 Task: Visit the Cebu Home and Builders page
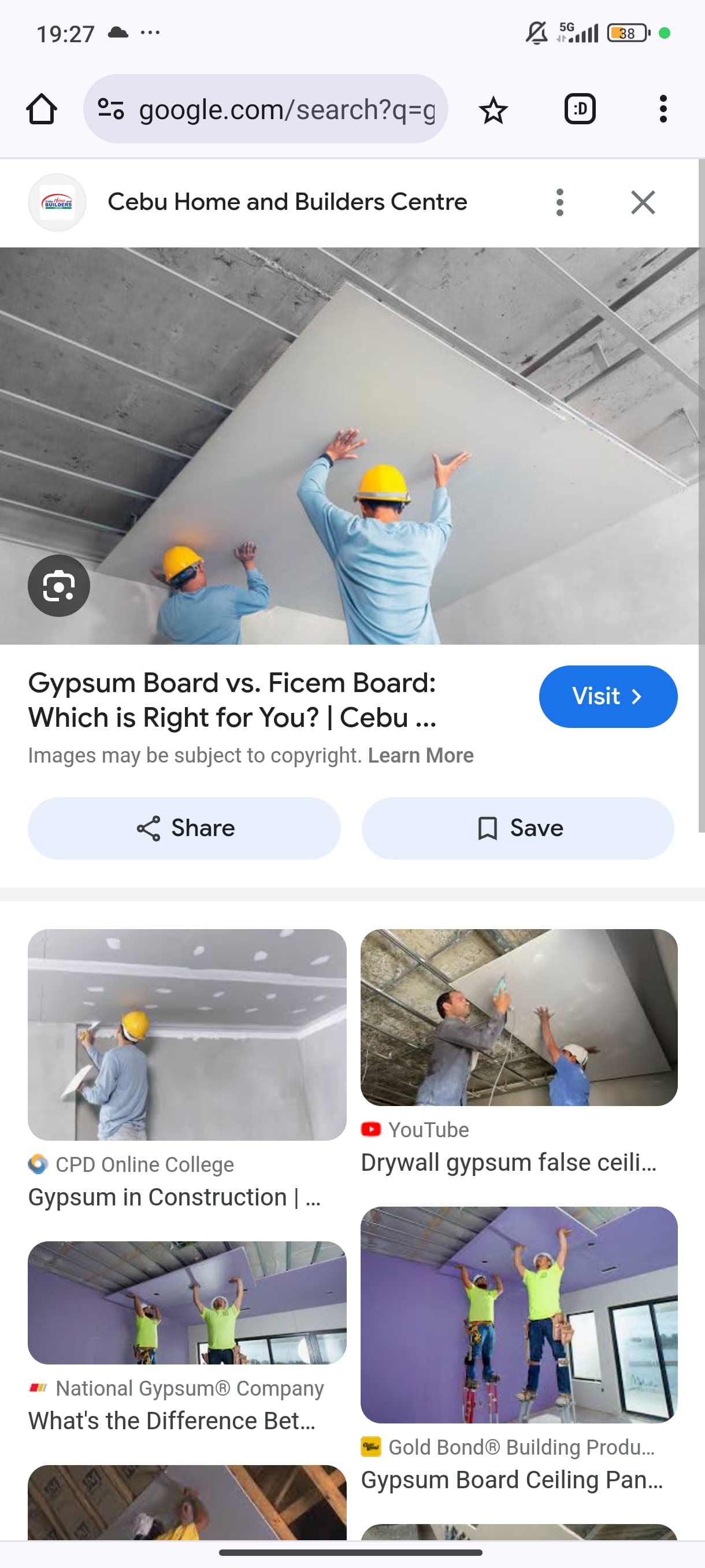tap(608, 696)
